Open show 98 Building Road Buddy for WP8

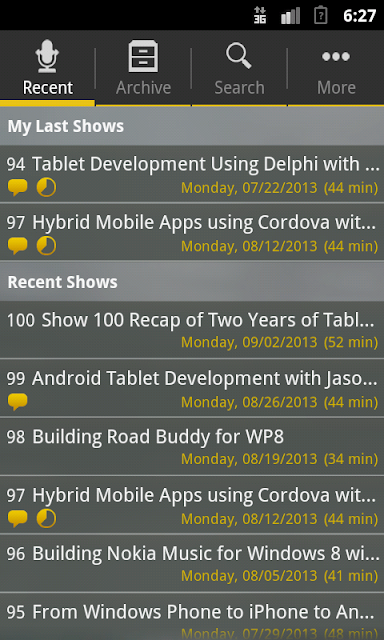tap(192, 447)
